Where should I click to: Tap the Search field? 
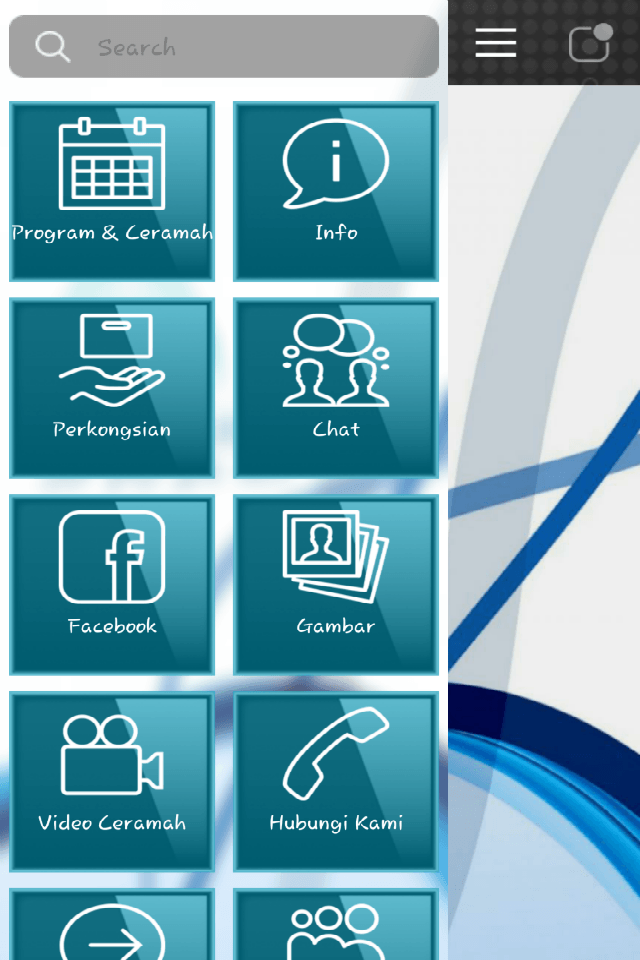tap(240, 47)
